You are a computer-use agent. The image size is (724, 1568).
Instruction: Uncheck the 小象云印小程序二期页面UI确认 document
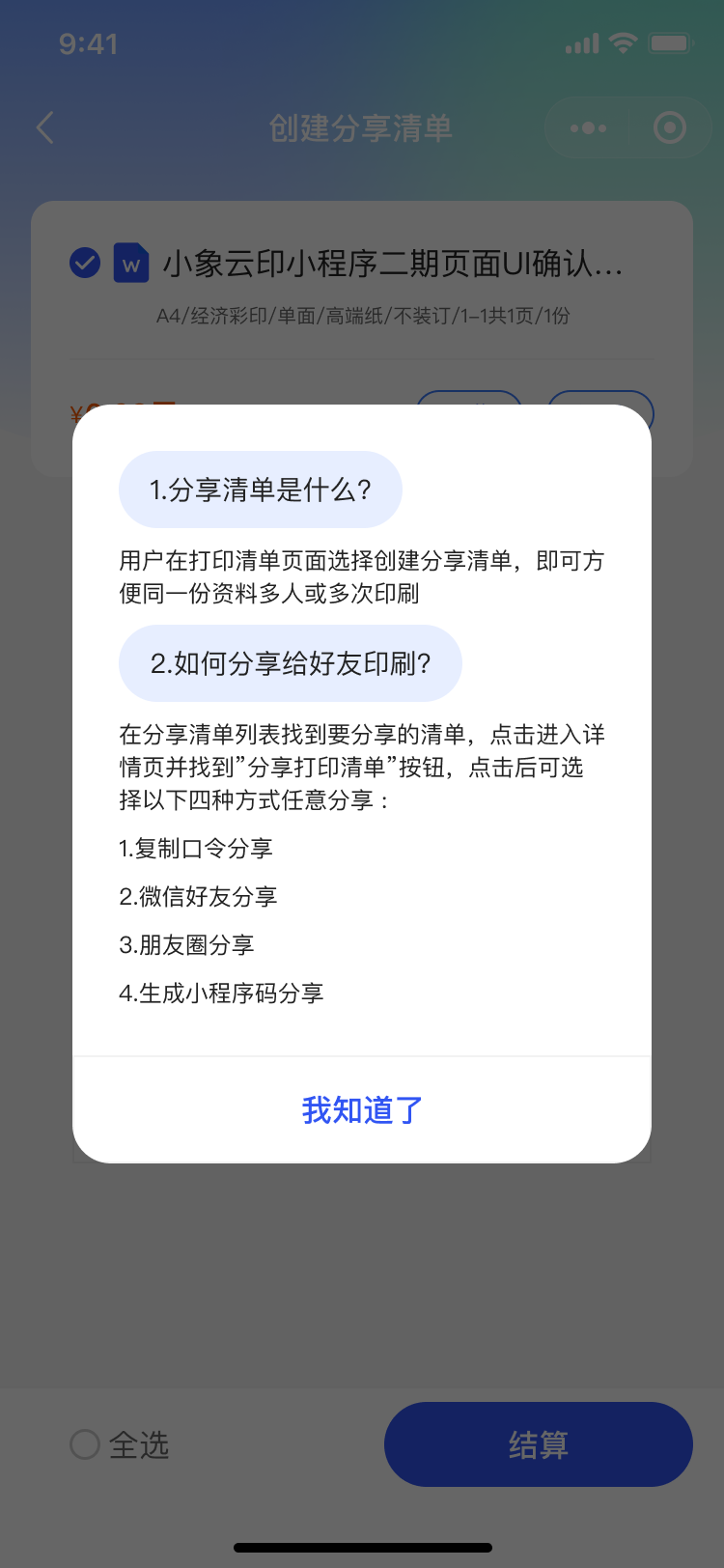[x=85, y=263]
